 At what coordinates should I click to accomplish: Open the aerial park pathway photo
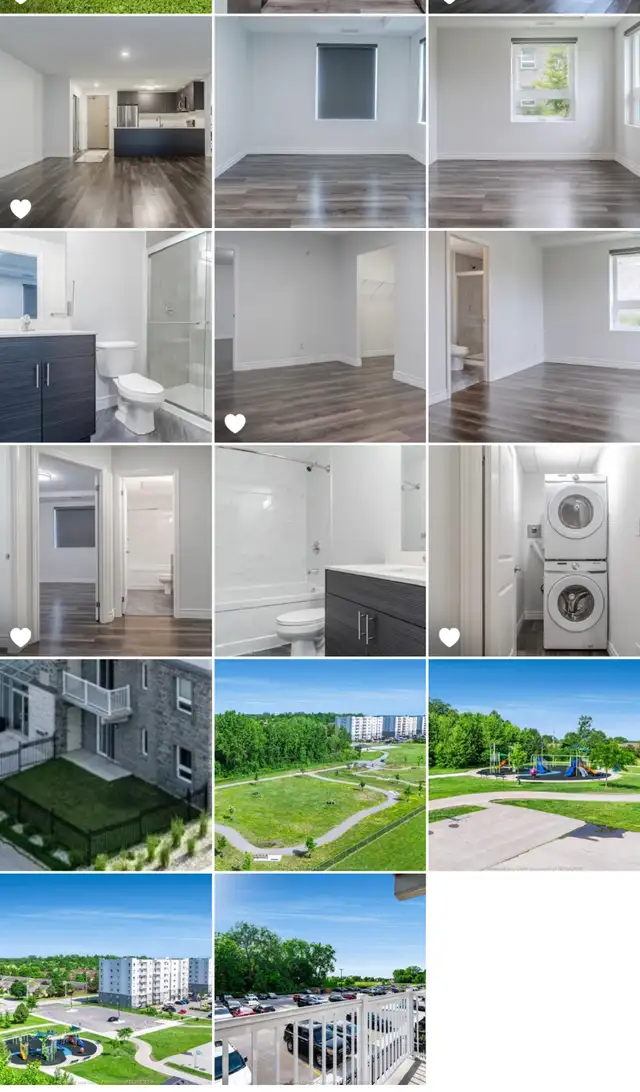tap(320, 765)
